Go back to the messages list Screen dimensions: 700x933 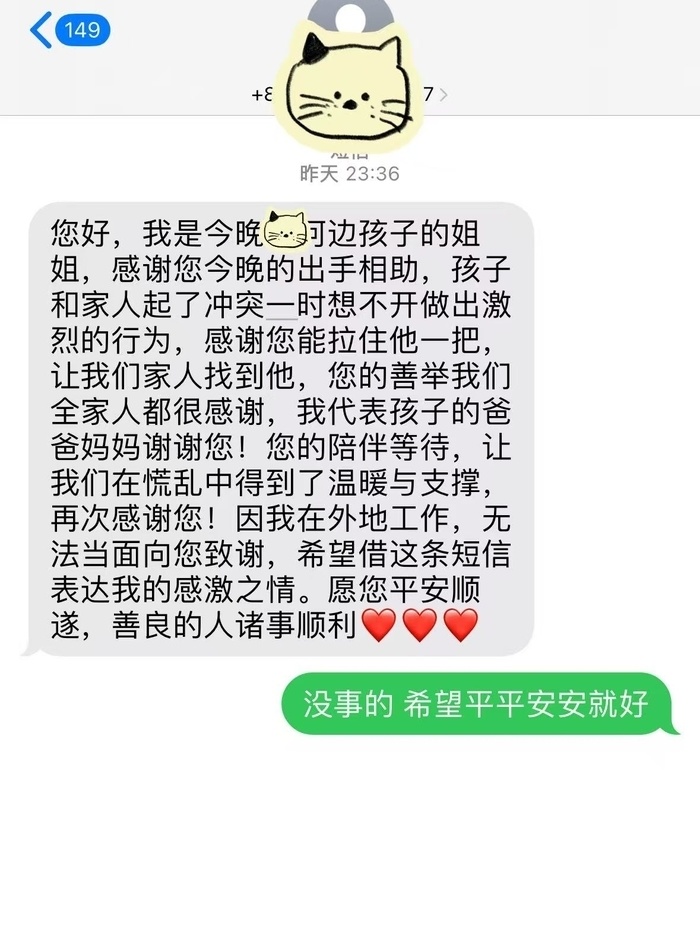click(68, 30)
